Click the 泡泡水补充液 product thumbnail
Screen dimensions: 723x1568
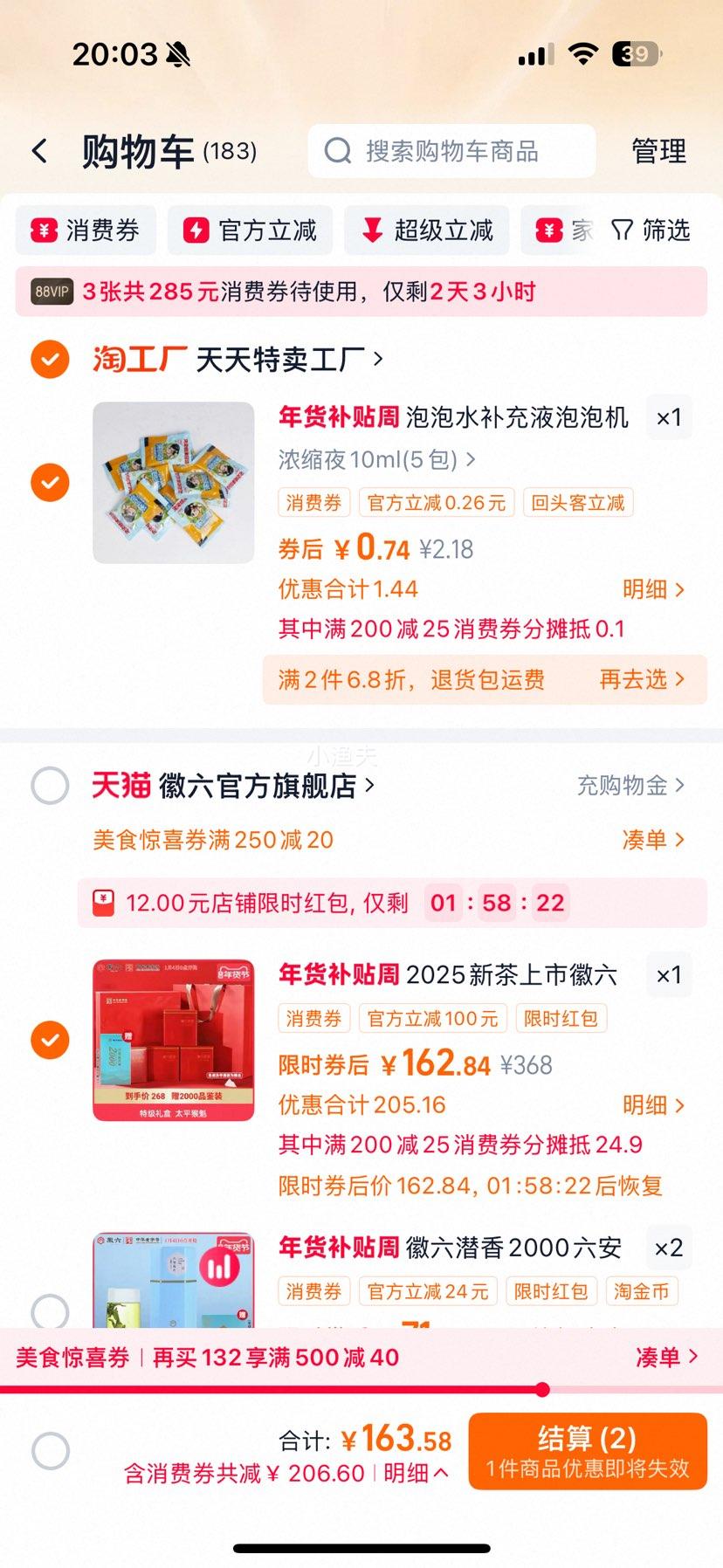pyautogui.click(x=172, y=481)
